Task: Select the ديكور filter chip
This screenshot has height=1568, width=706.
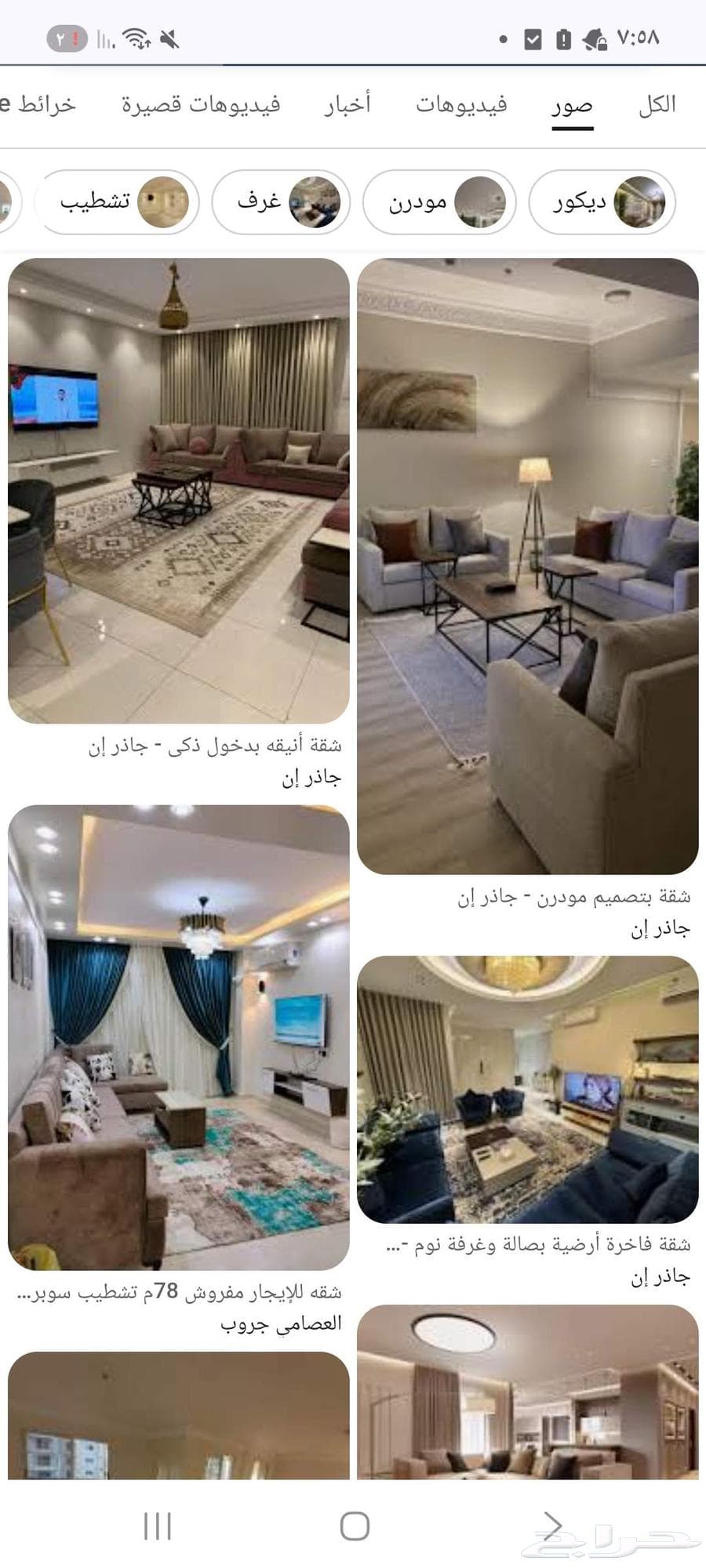Action: click(x=602, y=202)
